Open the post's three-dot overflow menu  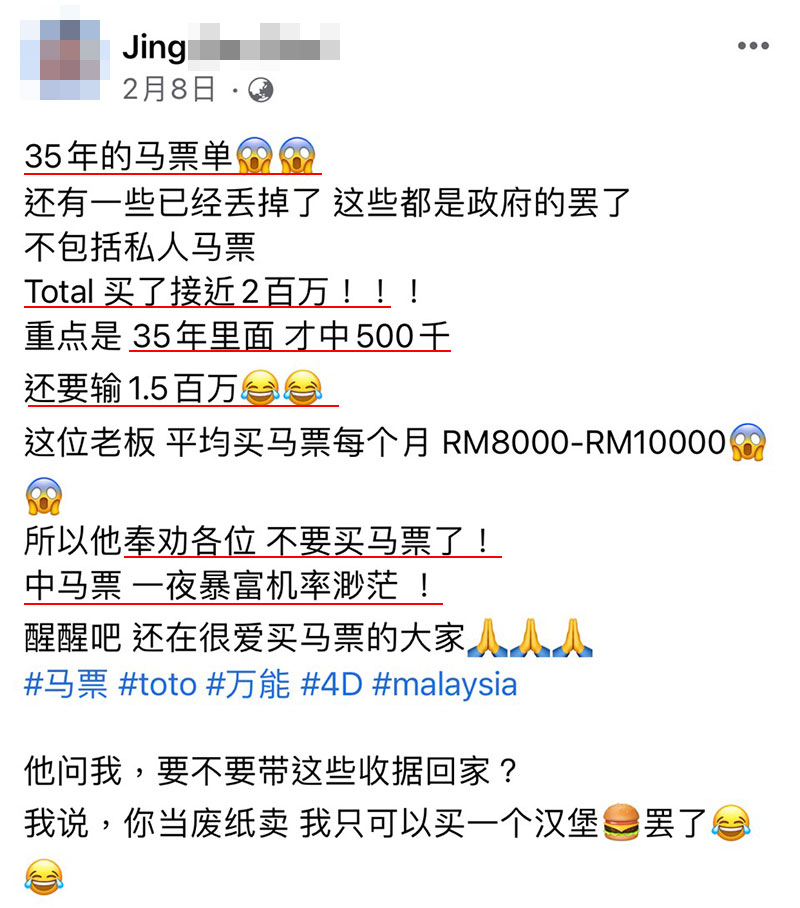(753, 46)
